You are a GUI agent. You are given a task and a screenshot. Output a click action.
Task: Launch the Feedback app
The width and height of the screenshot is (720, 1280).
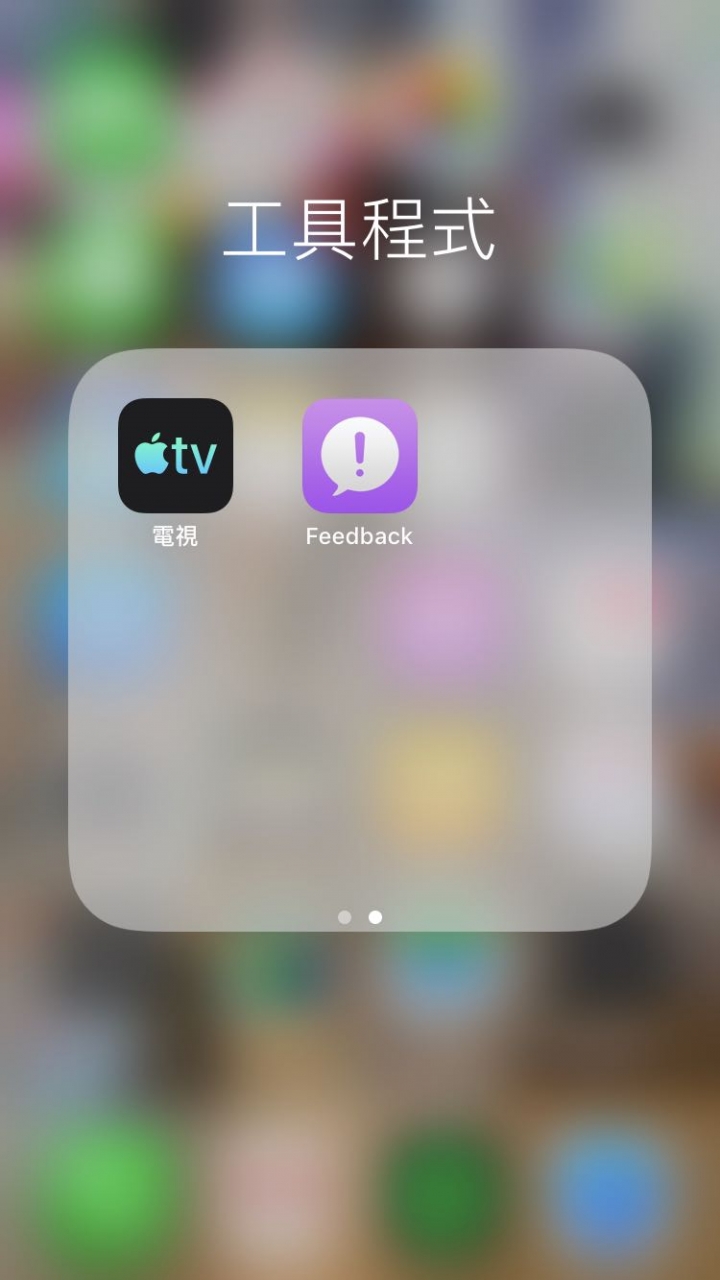(x=359, y=456)
